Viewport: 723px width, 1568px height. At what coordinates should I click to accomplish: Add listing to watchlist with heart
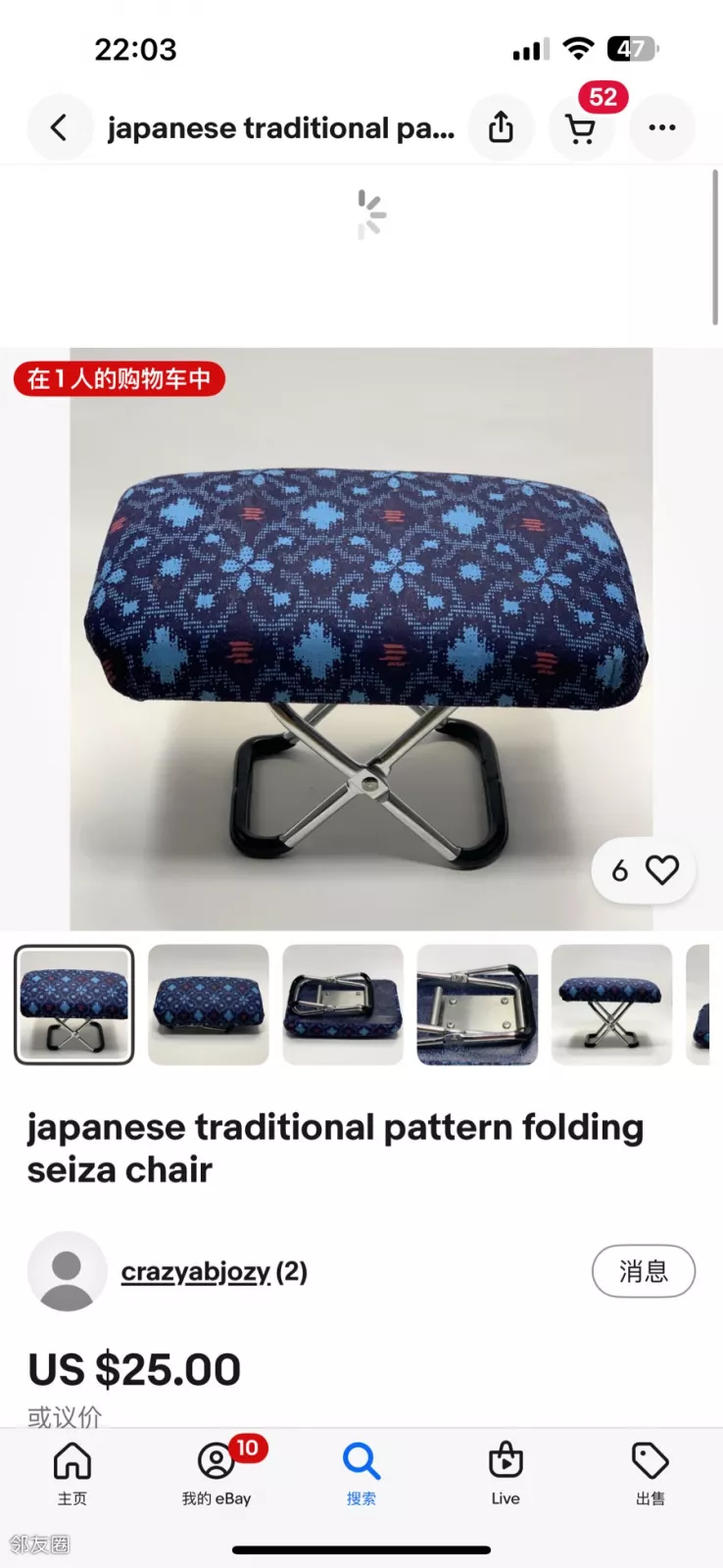click(x=662, y=869)
